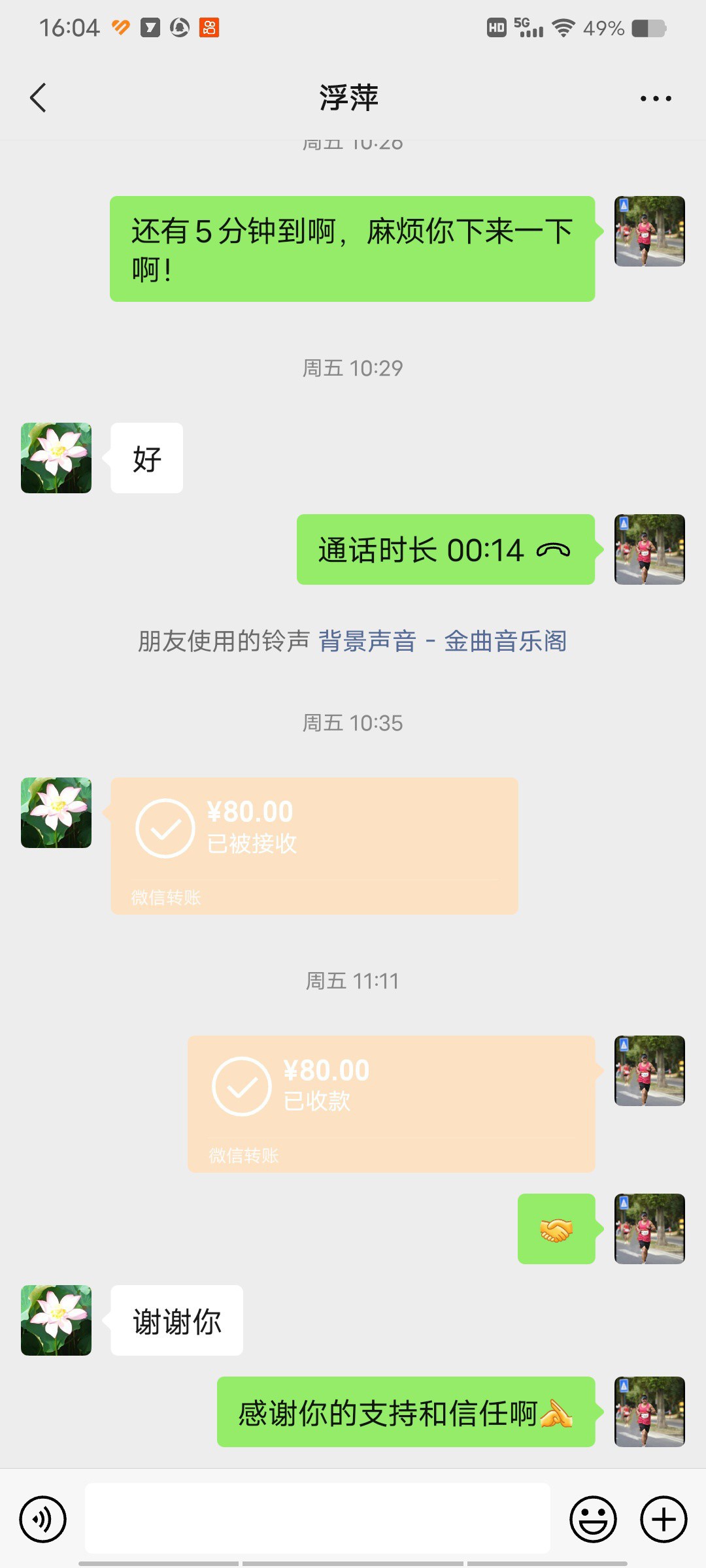Open the lotus avatar beside 谢谢你
The width and height of the screenshot is (706, 1568).
56,1320
